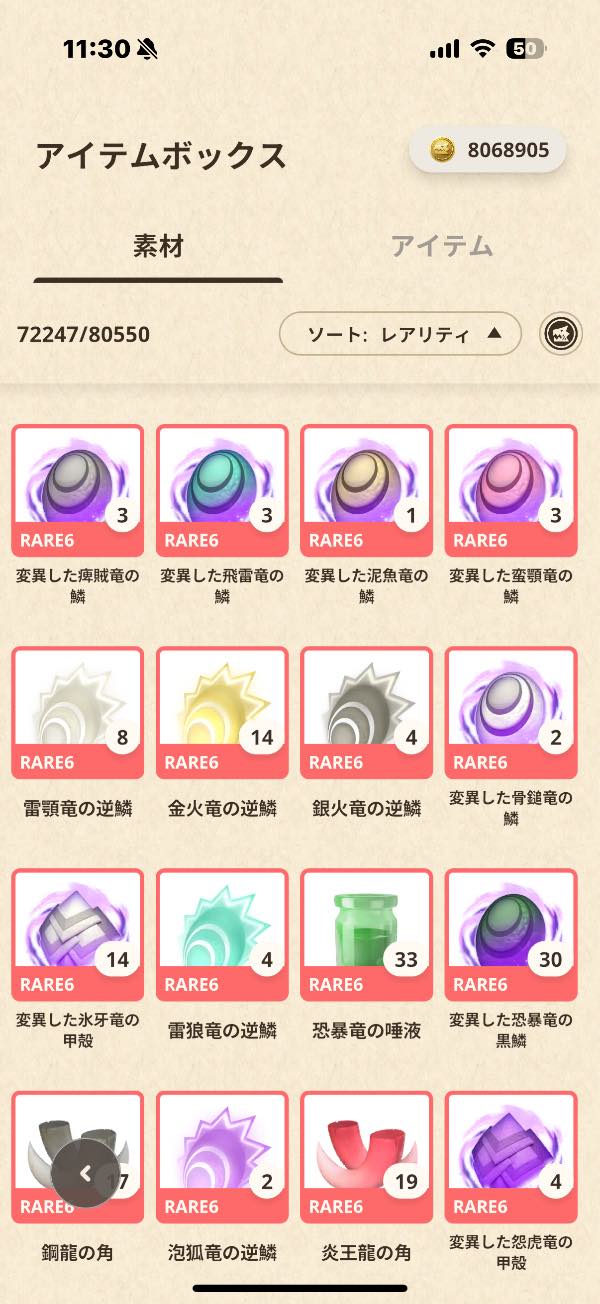View 恐暴竜の唾液 jar item
The height and width of the screenshot is (1304, 600).
[366, 934]
